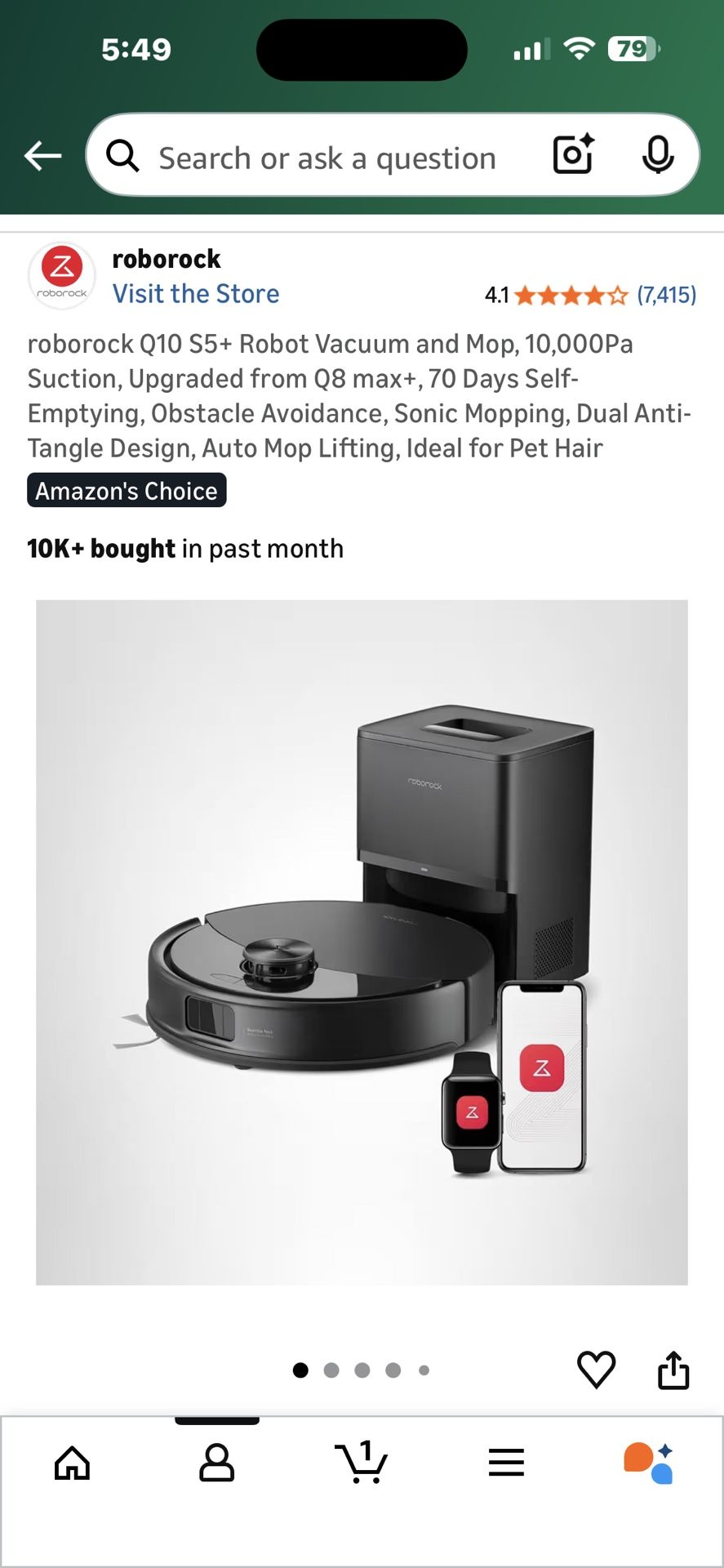
Task: Select the second carousel dot
Action: [x=331, y=1370]
